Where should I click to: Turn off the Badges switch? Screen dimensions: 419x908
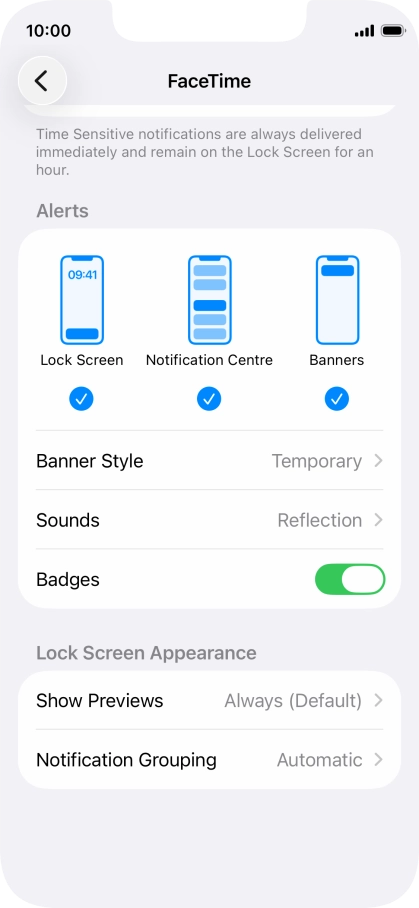[350, 579]
